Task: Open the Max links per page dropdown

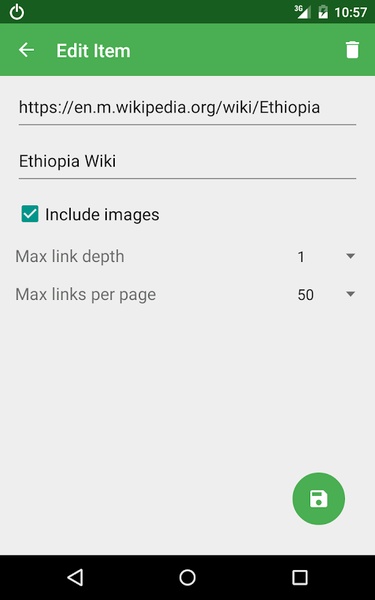Action: (x=326, y=294)
